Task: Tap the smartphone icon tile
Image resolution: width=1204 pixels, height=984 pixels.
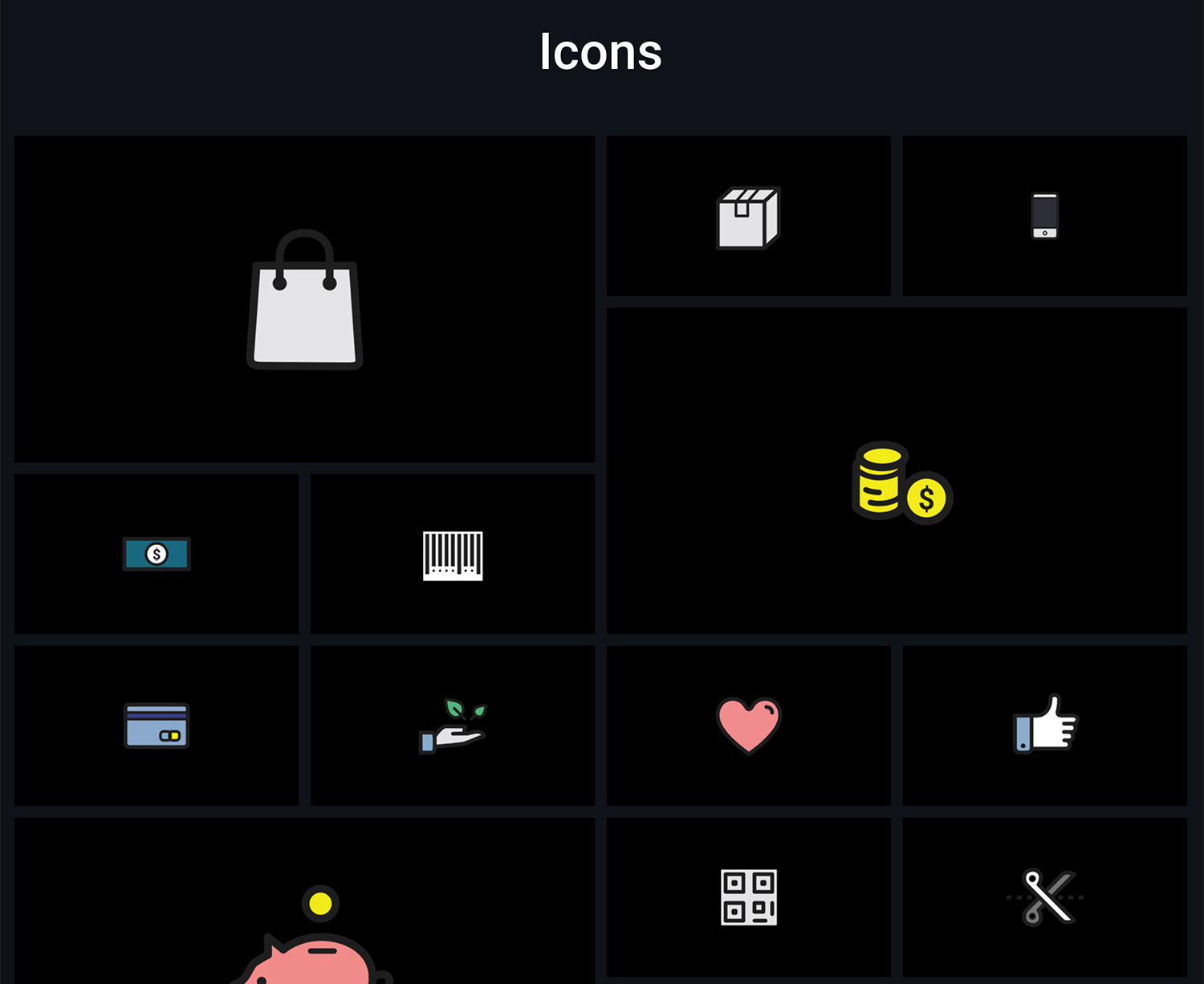Action: click(1044, 216)
